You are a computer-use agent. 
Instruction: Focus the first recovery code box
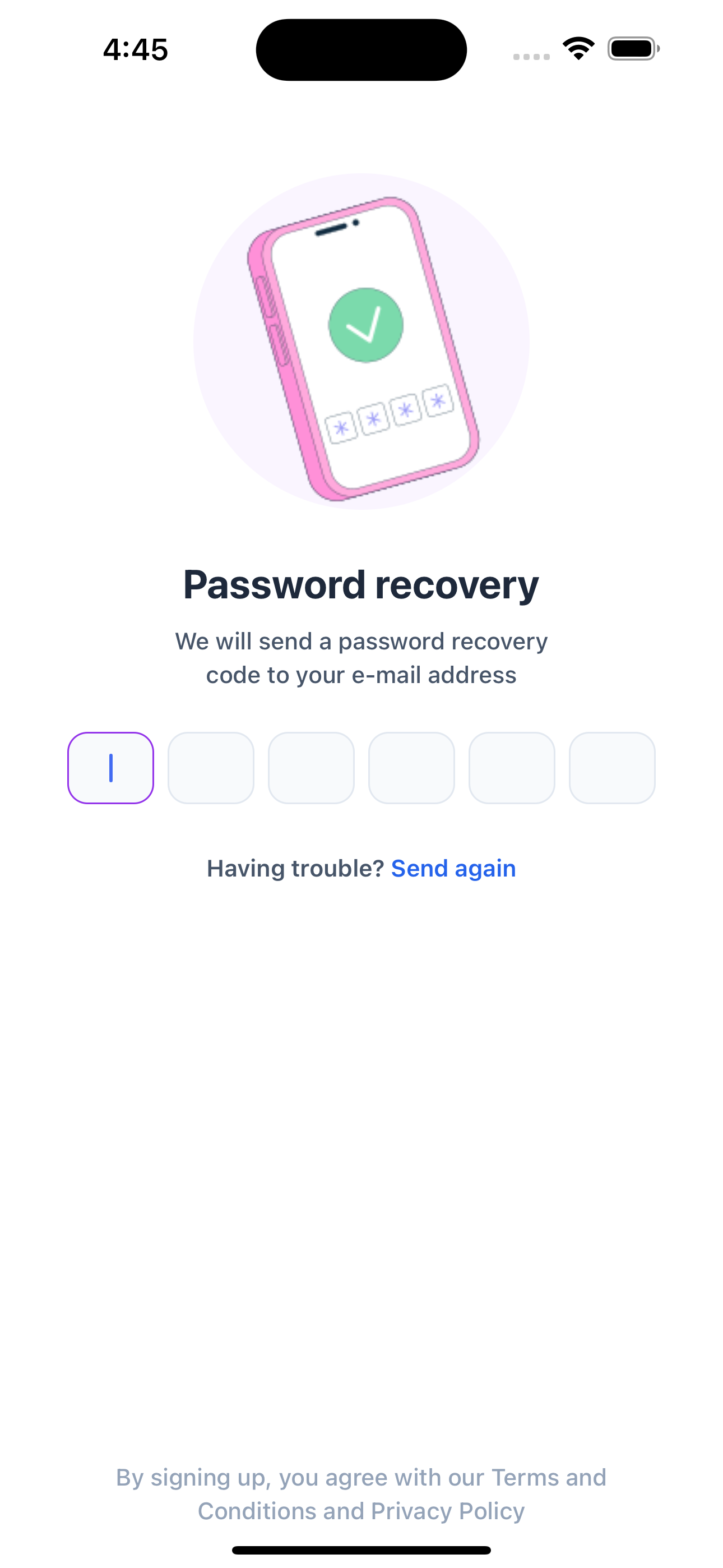pyautogui.click(x=110, y=768)
